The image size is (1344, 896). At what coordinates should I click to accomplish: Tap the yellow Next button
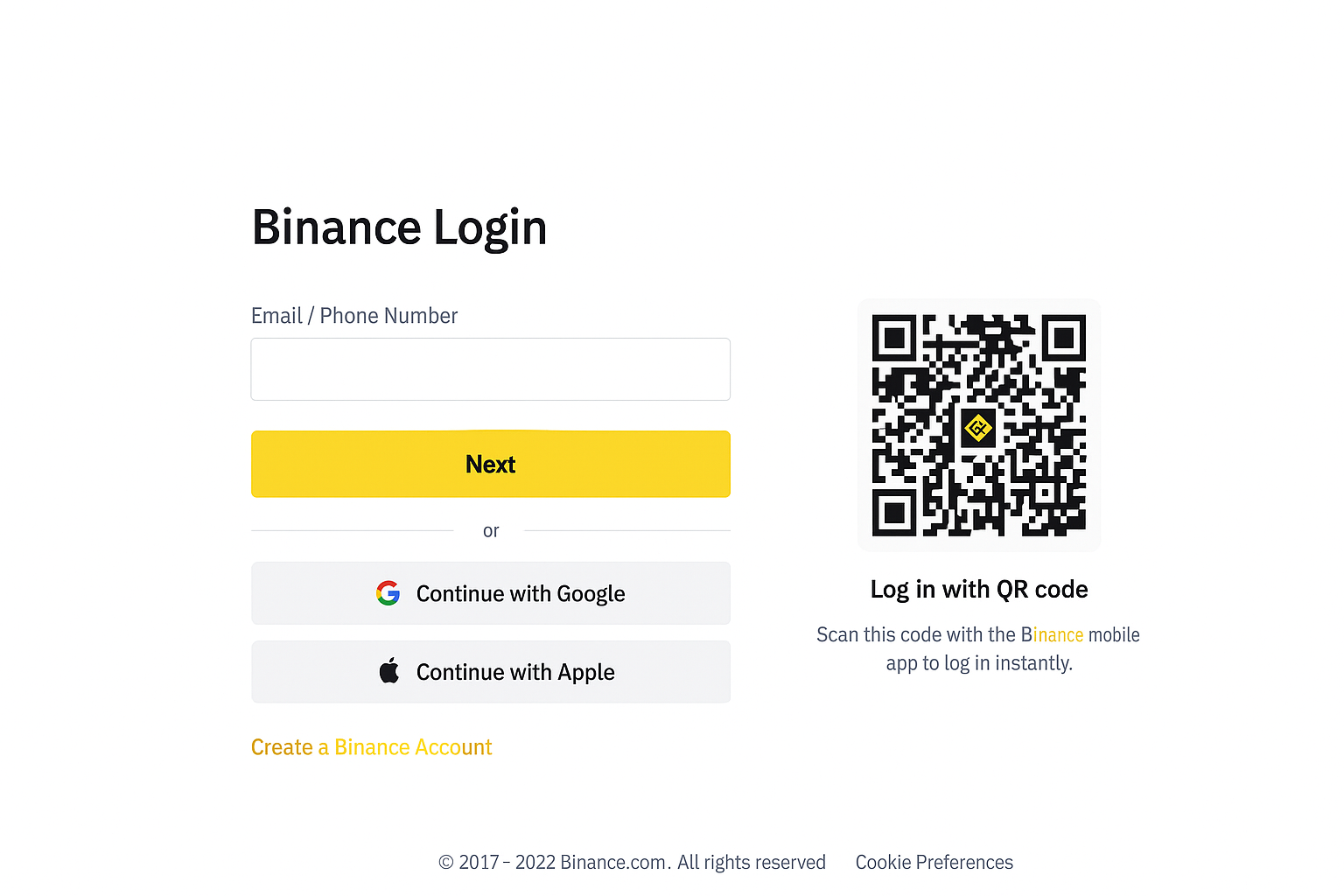(x=490, y=464)
